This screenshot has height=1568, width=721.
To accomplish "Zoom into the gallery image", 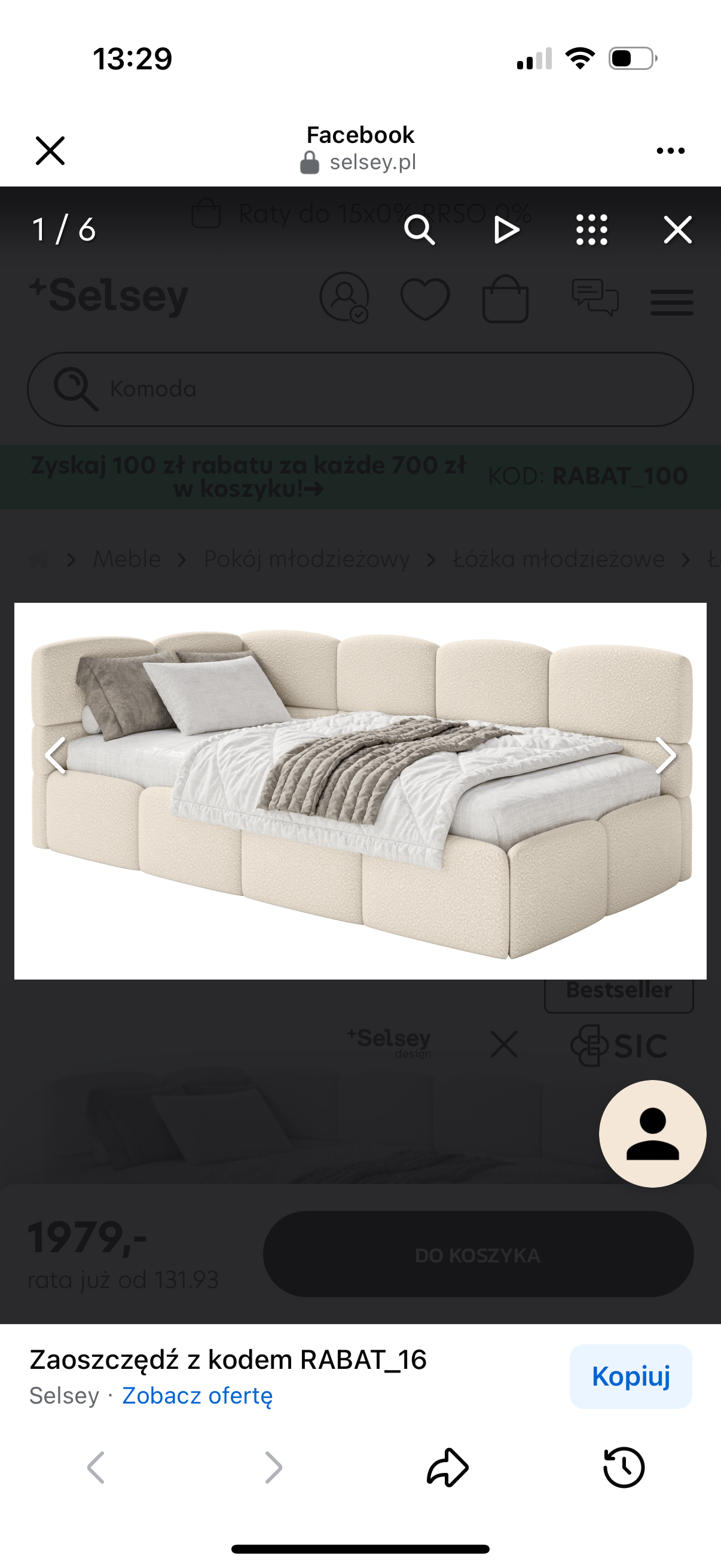I will coord(419,230).
